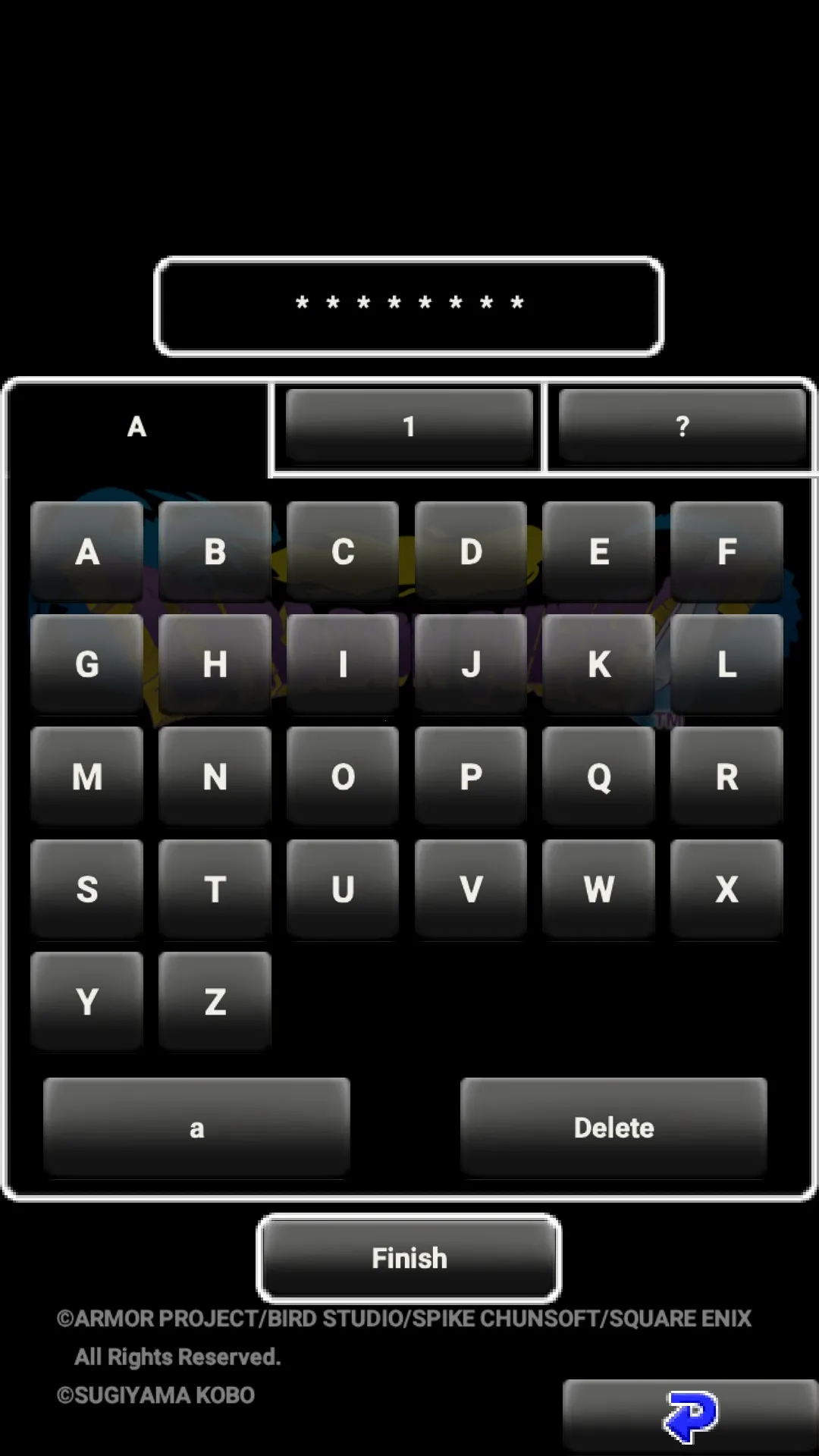Enter the letter X

726,889
